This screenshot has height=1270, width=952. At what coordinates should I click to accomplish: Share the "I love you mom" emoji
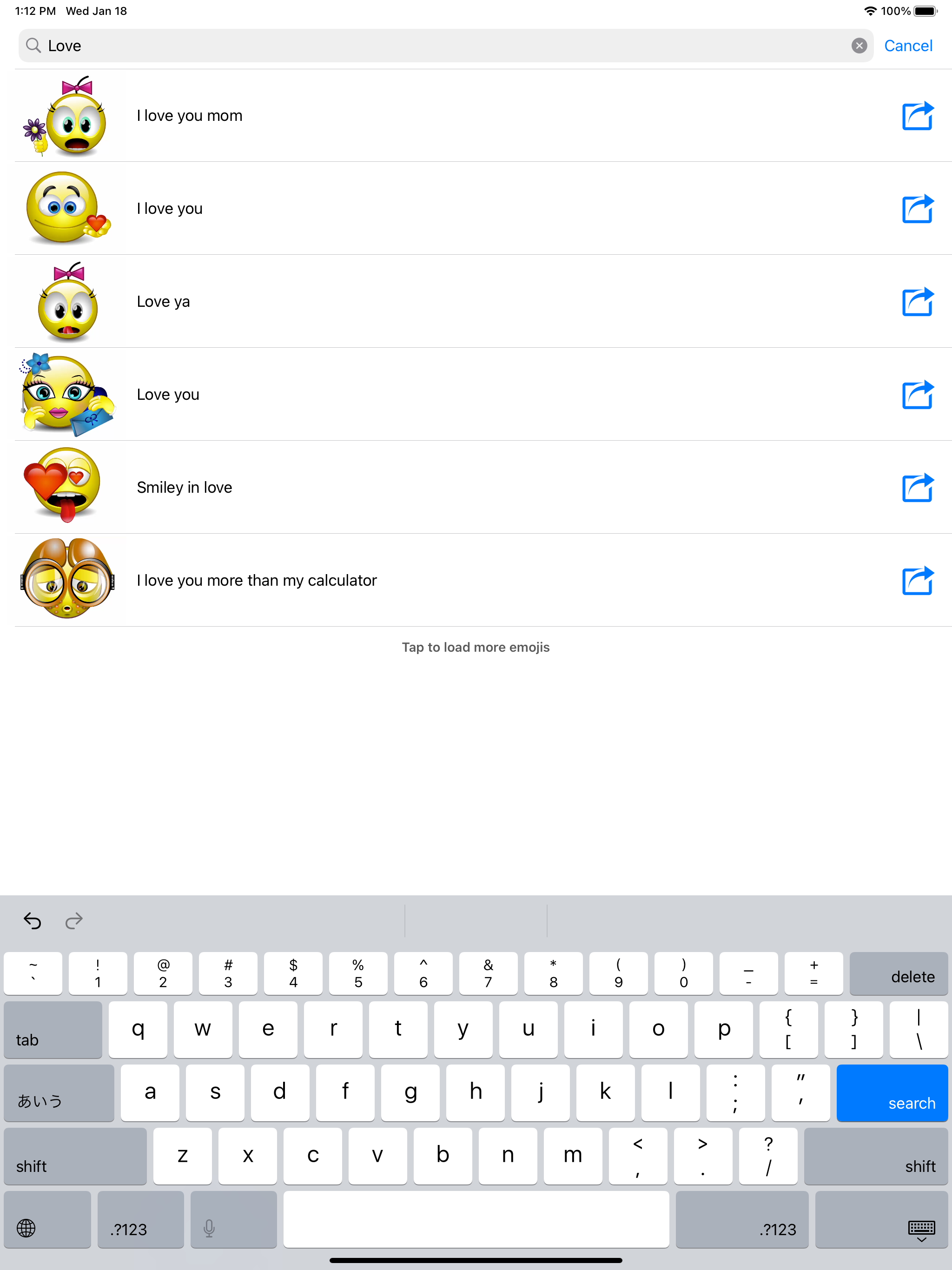click(x=917, y=115)
